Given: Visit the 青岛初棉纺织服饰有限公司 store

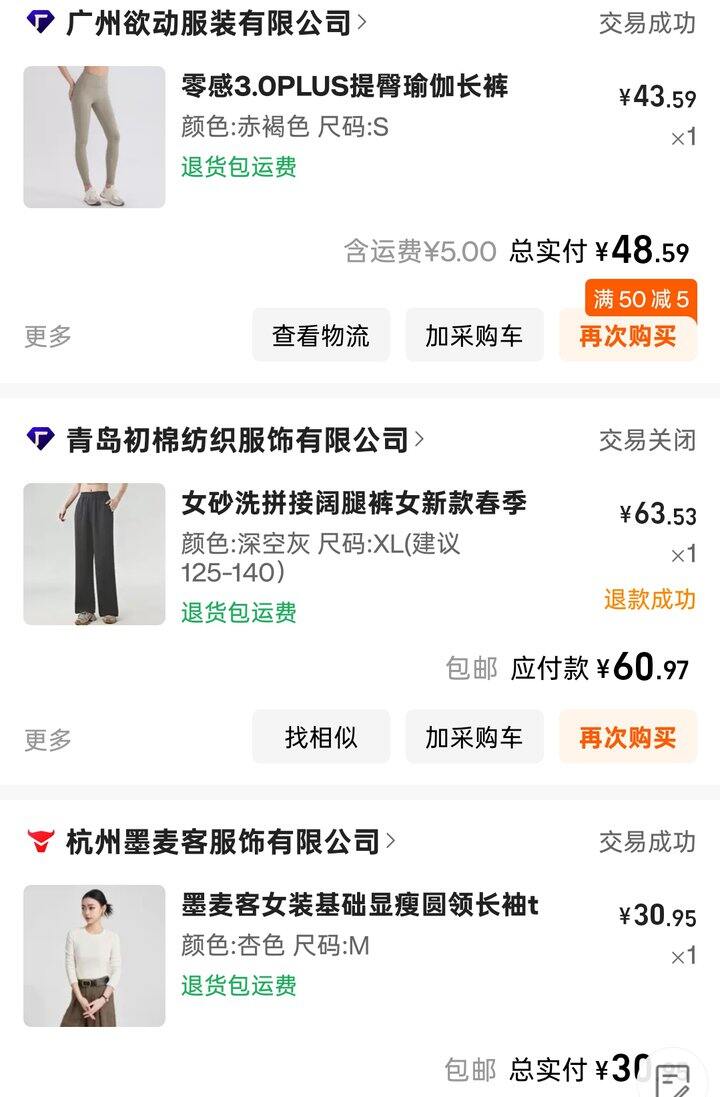Looking at the screenshot, I should (238, 439).
